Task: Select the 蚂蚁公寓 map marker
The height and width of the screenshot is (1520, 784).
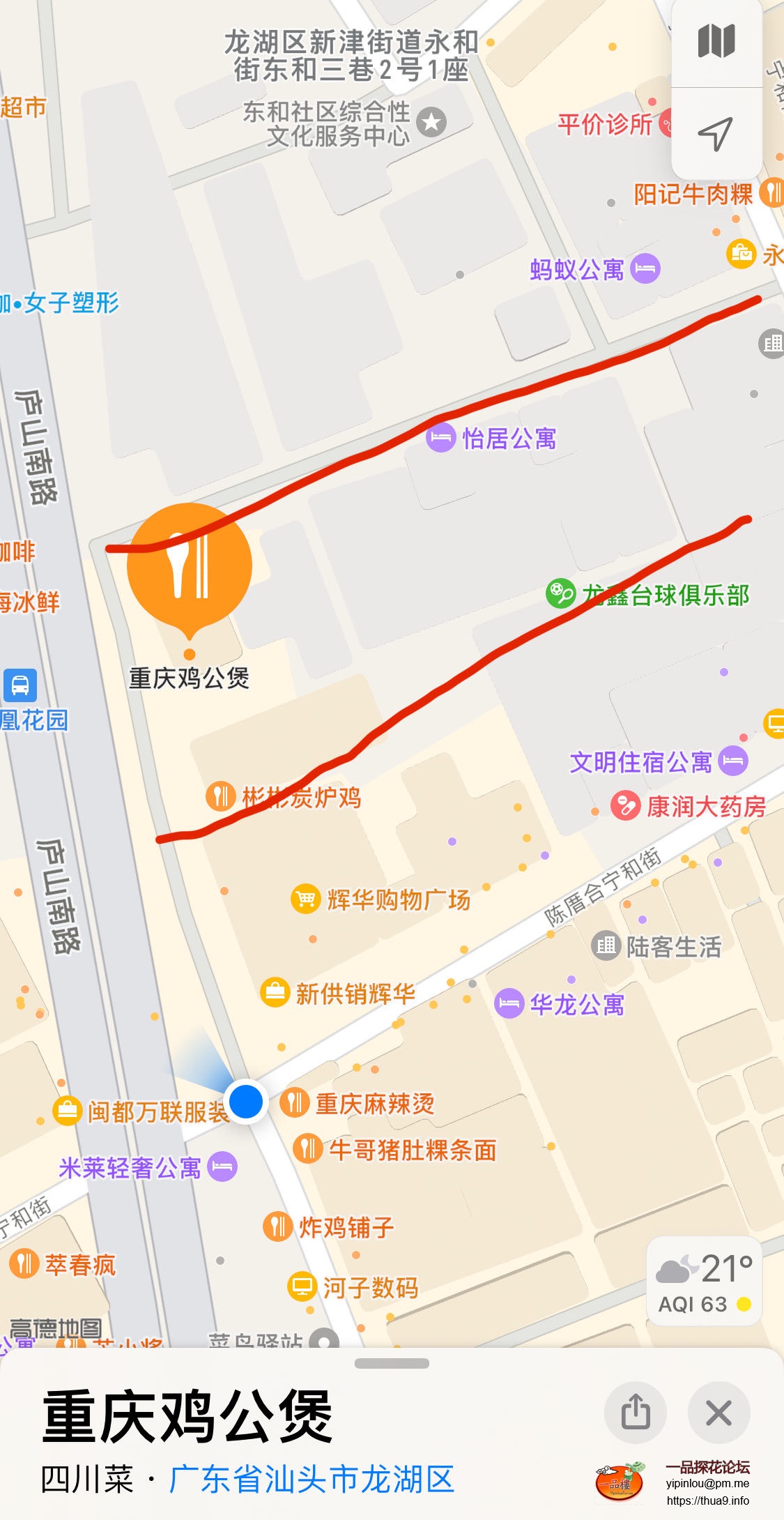Action: coord(645,268)
